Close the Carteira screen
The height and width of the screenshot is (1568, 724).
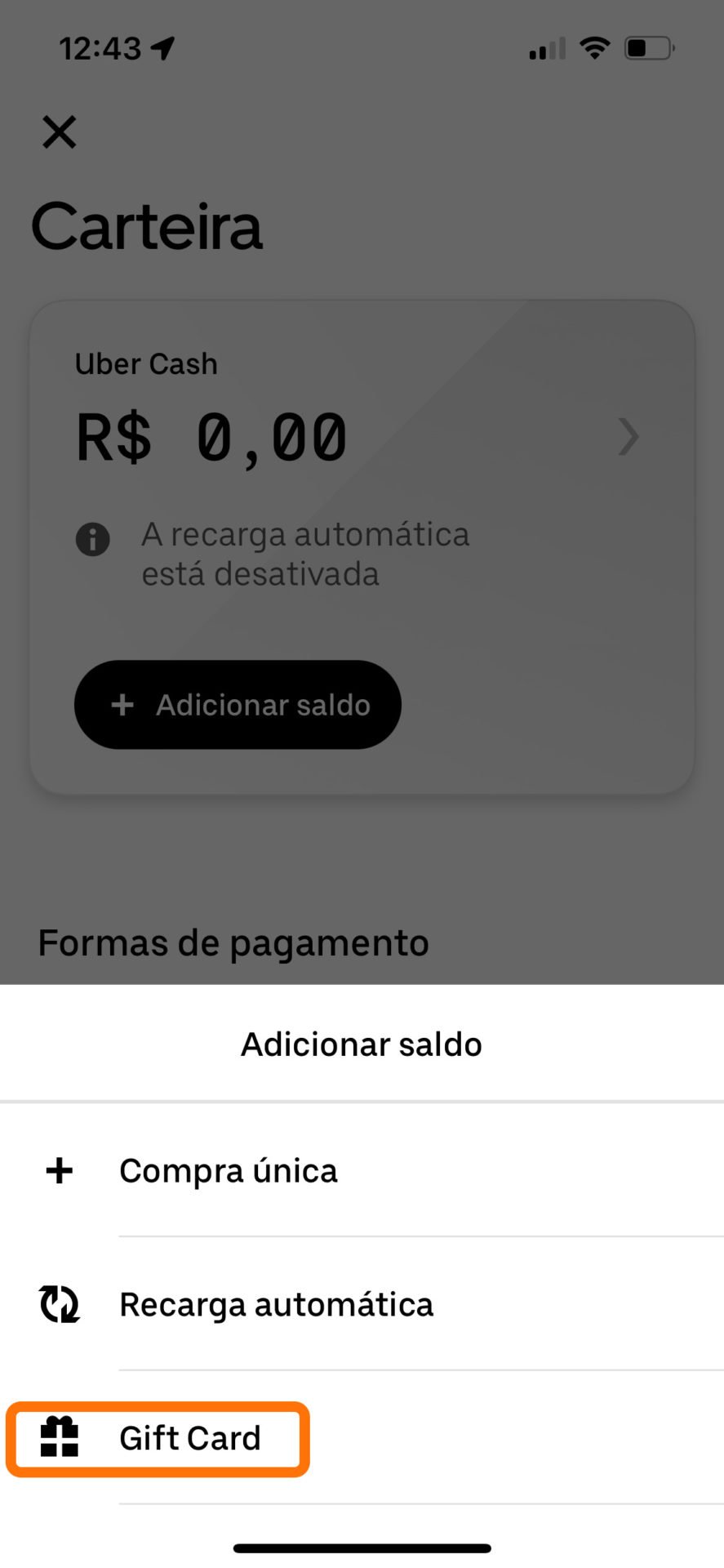tap(60, 131)
